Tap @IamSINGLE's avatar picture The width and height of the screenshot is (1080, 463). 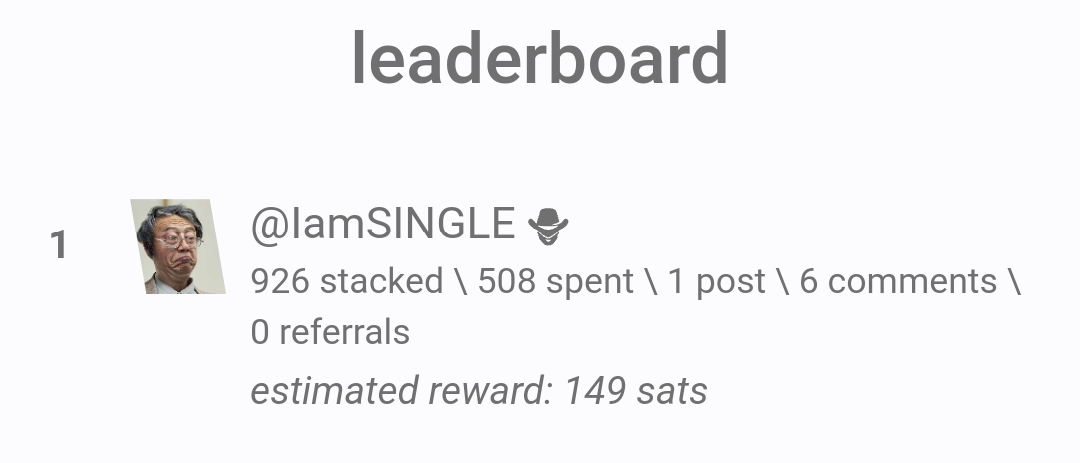pyautogui.click(x=178, y=246)
